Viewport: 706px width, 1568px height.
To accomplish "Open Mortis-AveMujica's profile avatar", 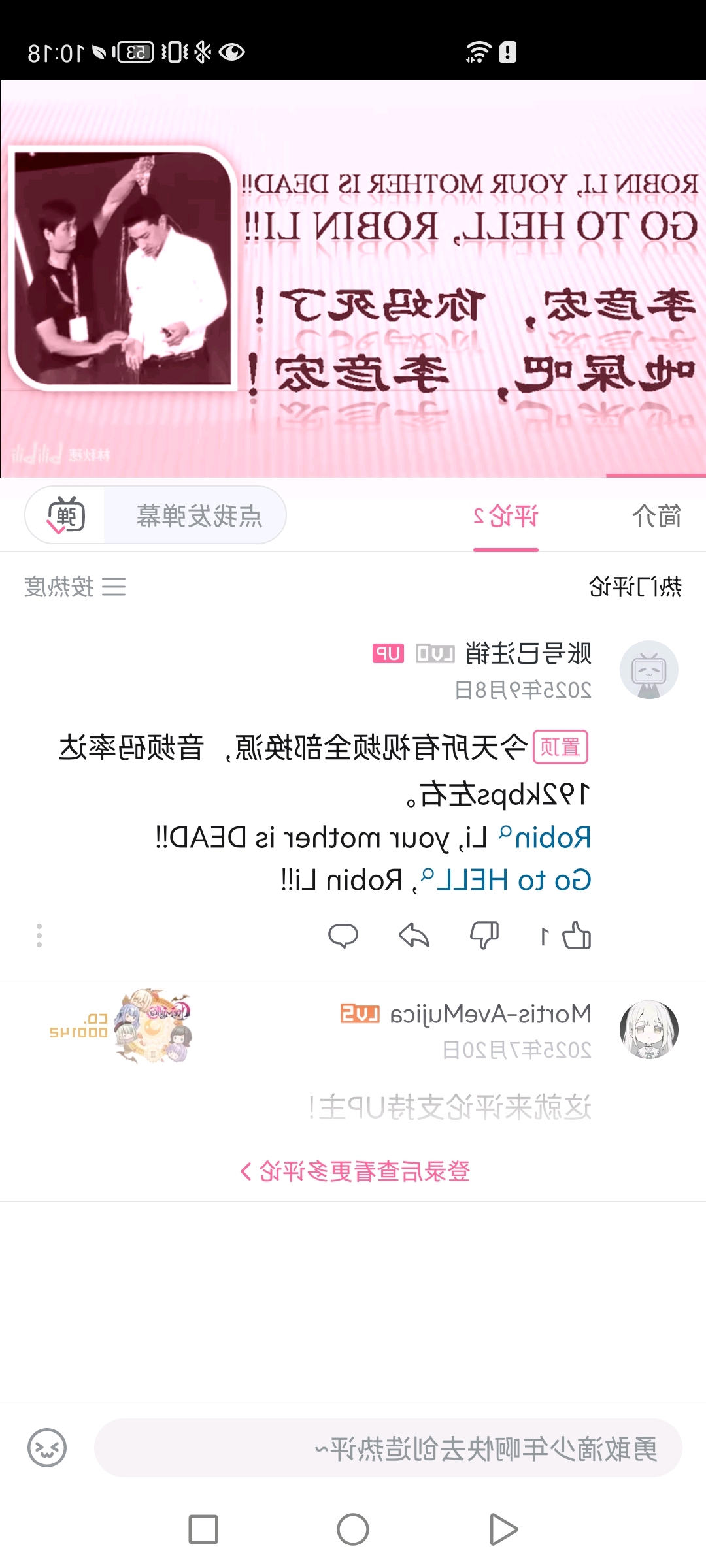I will (x=649, y=1030).
